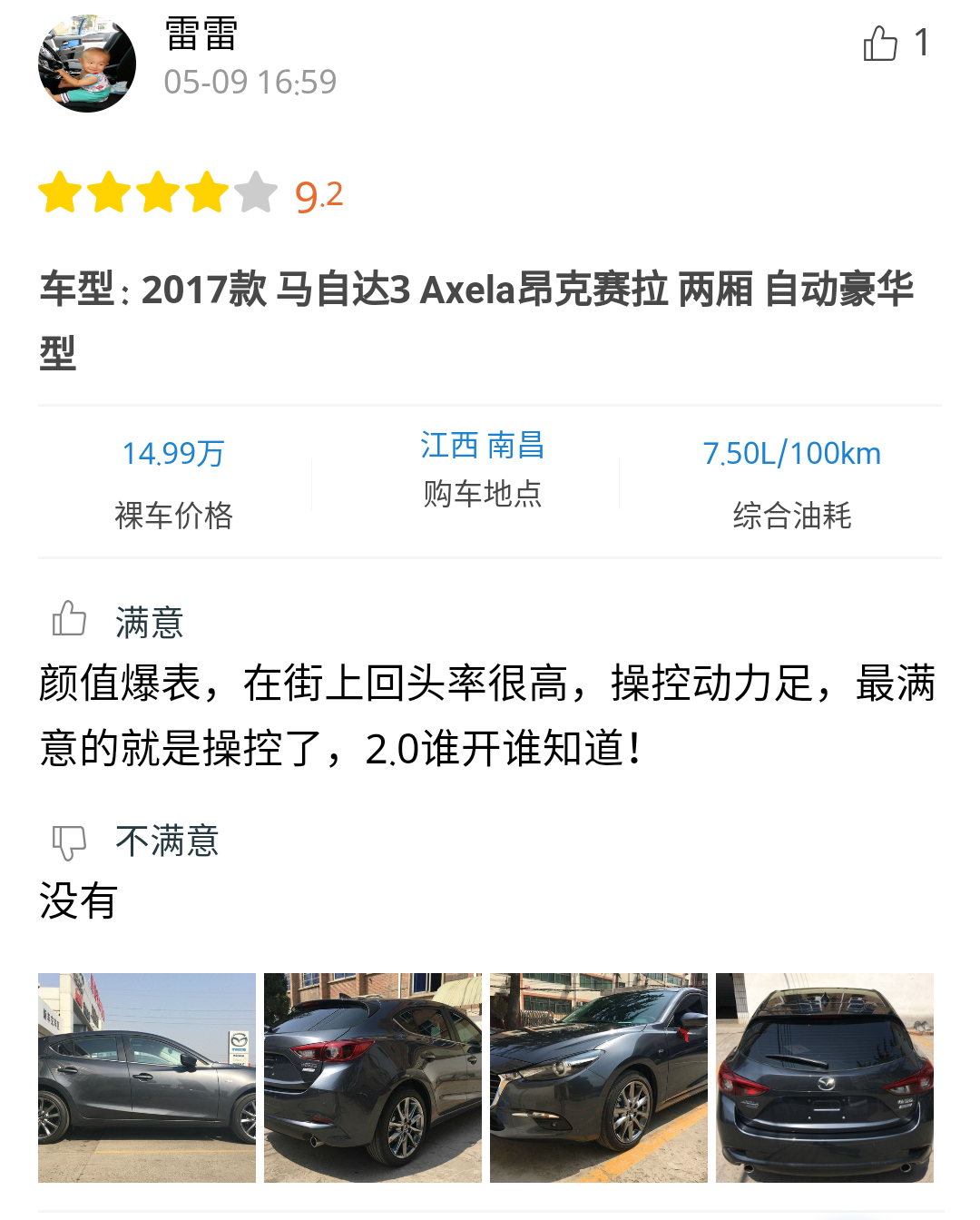View the rear hatch photo of the car
This screenshot has height=1220, width=980.
(x=825, y=1077)
